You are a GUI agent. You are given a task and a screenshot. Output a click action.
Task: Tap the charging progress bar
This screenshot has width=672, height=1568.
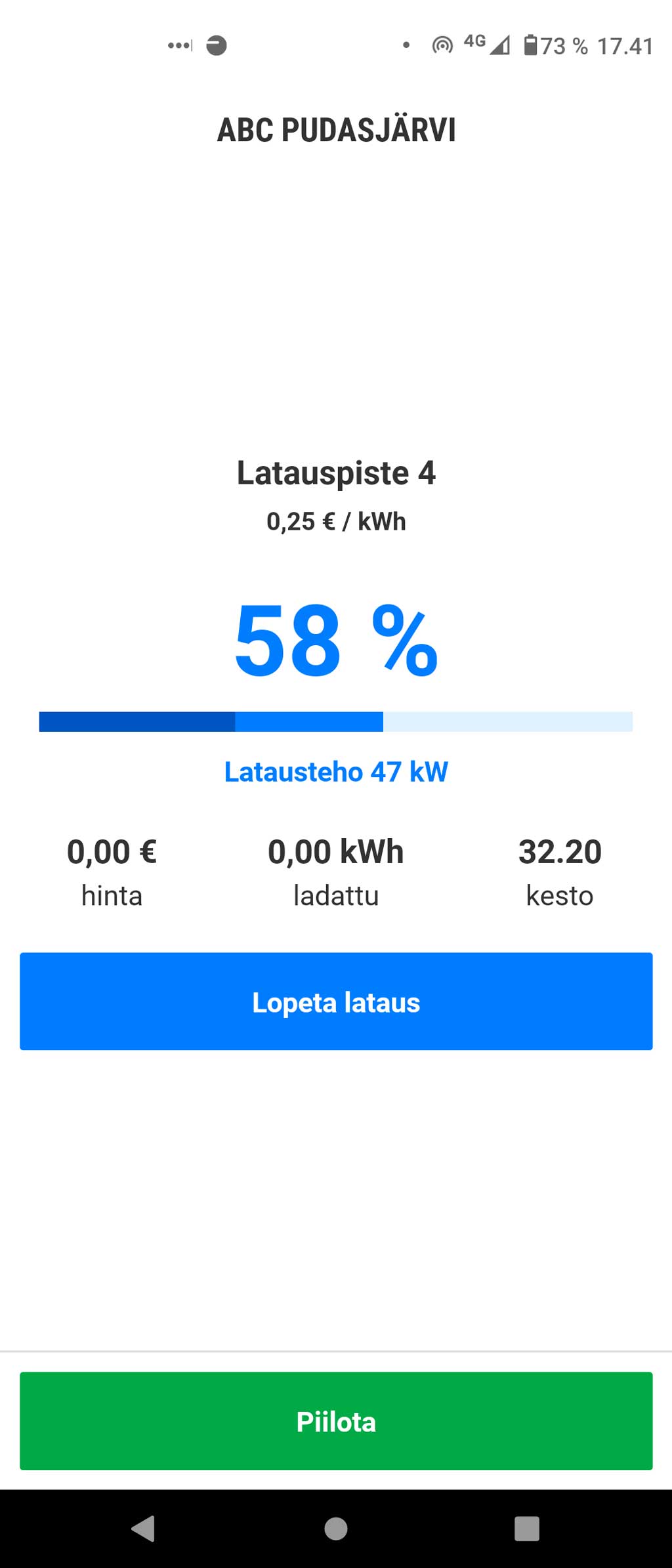(x=336, y=721)
